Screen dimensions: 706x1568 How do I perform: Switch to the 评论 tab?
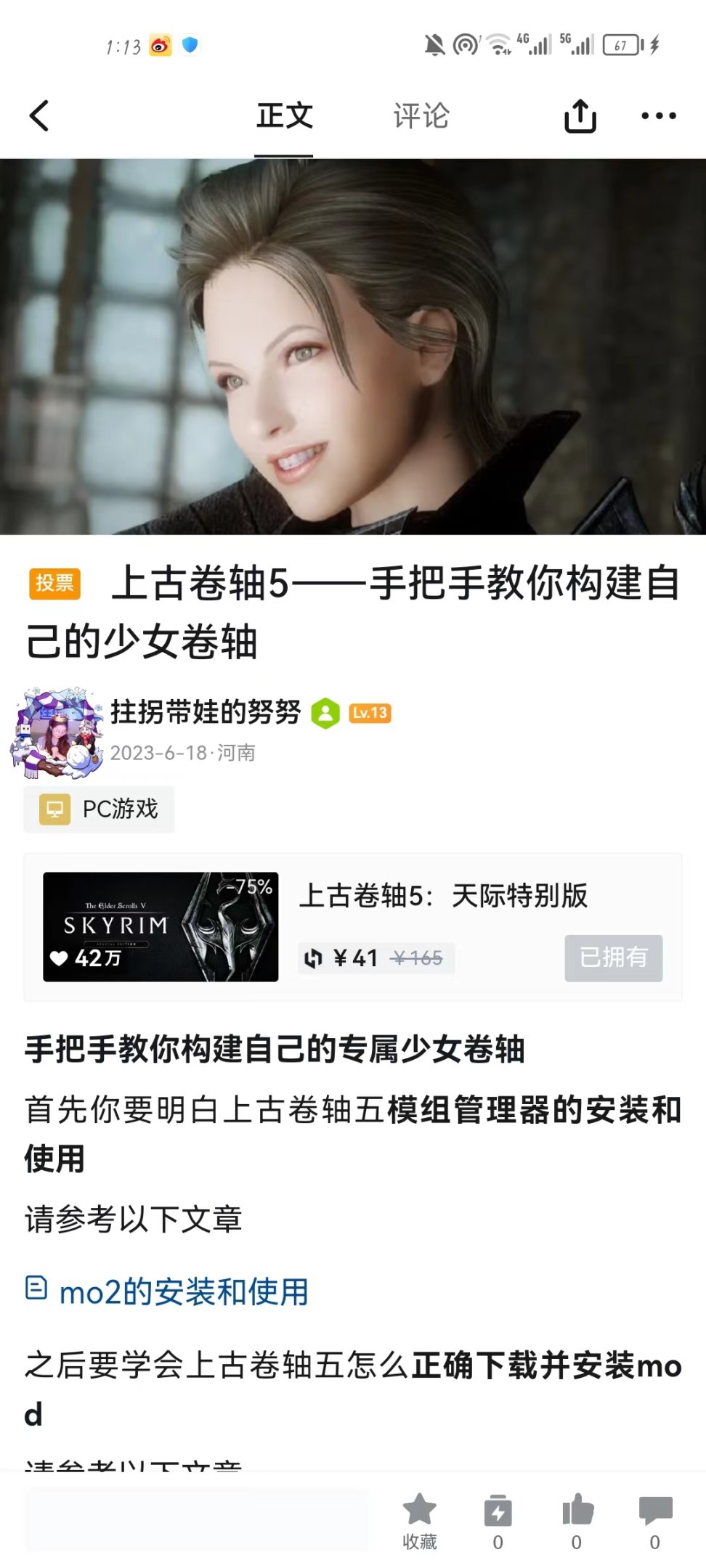point(421,116)
